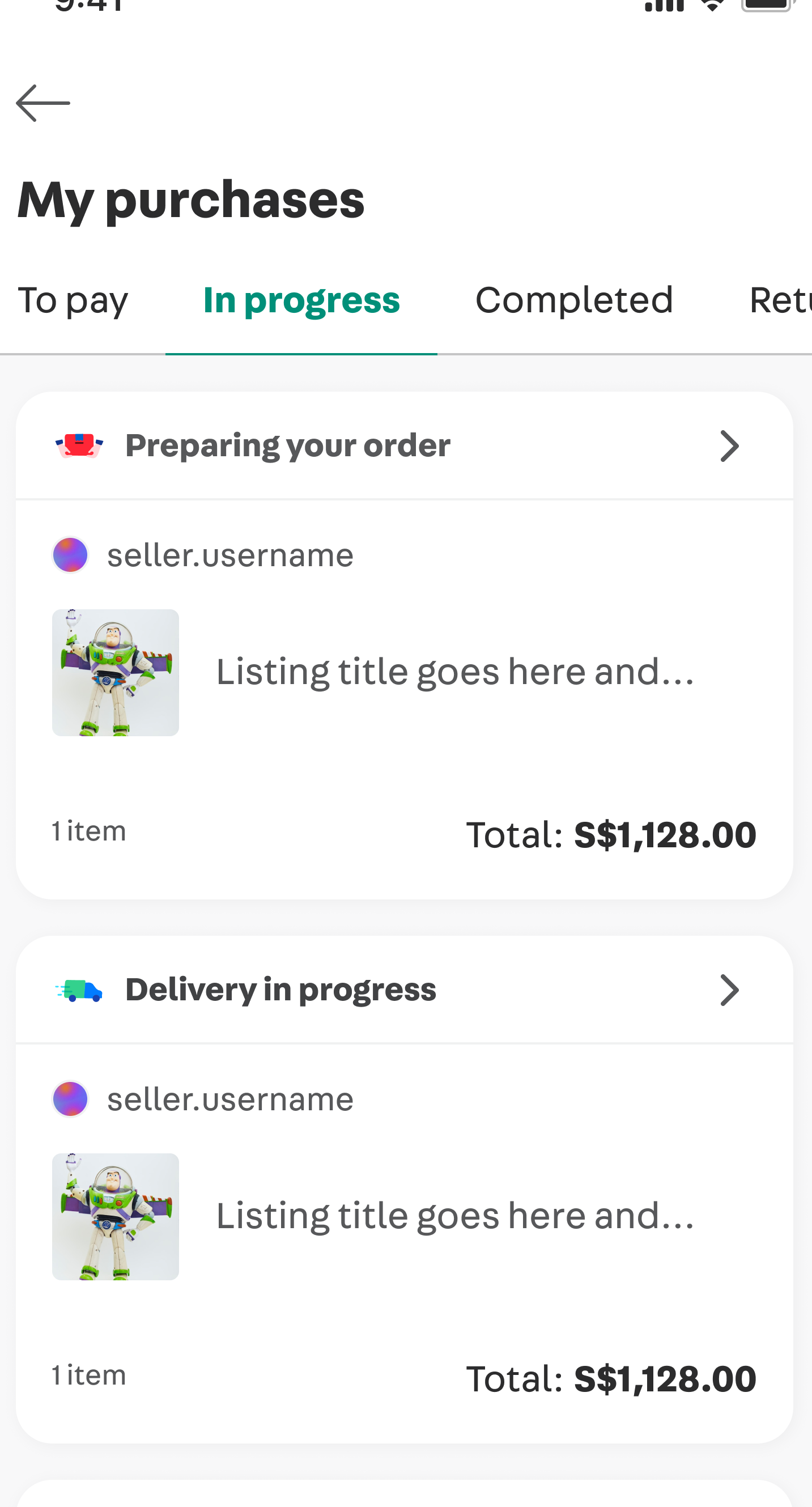Open the Preparing your order status row
The image size is (812, 1507).
tap(404, 446)
